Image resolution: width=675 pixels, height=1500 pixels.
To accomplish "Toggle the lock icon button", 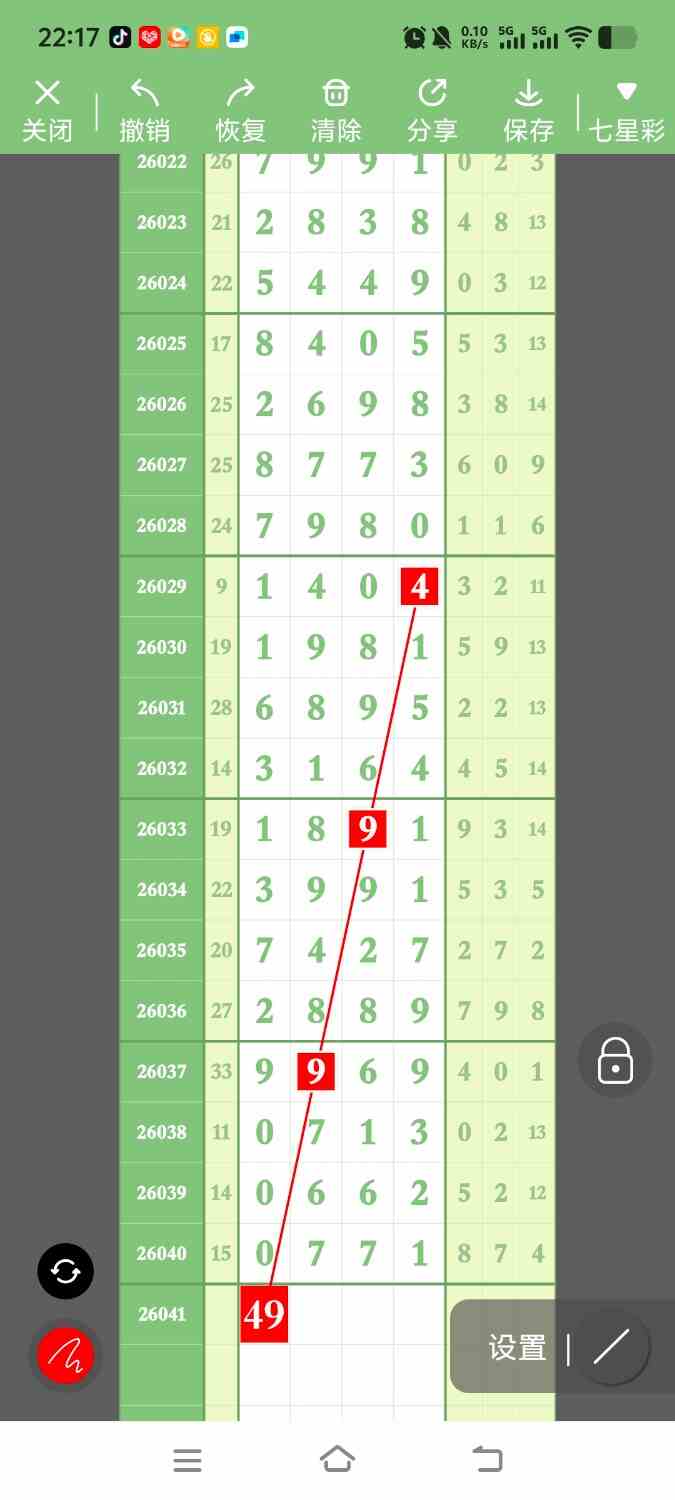I will tap(615, 1061).
